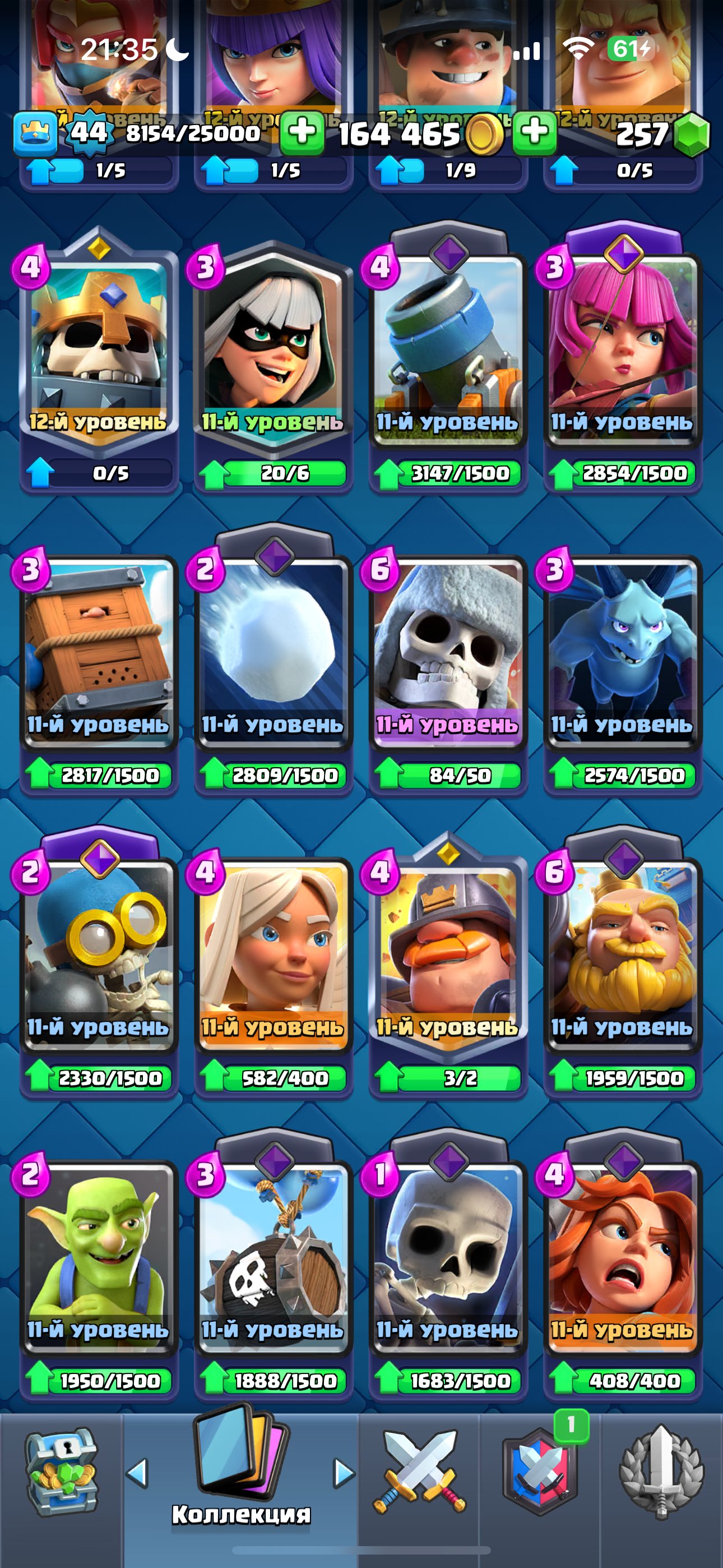723x1568 pixels.
Task: Select the blue Minions card
Action: pyautogui.click(x=622, y=651)
